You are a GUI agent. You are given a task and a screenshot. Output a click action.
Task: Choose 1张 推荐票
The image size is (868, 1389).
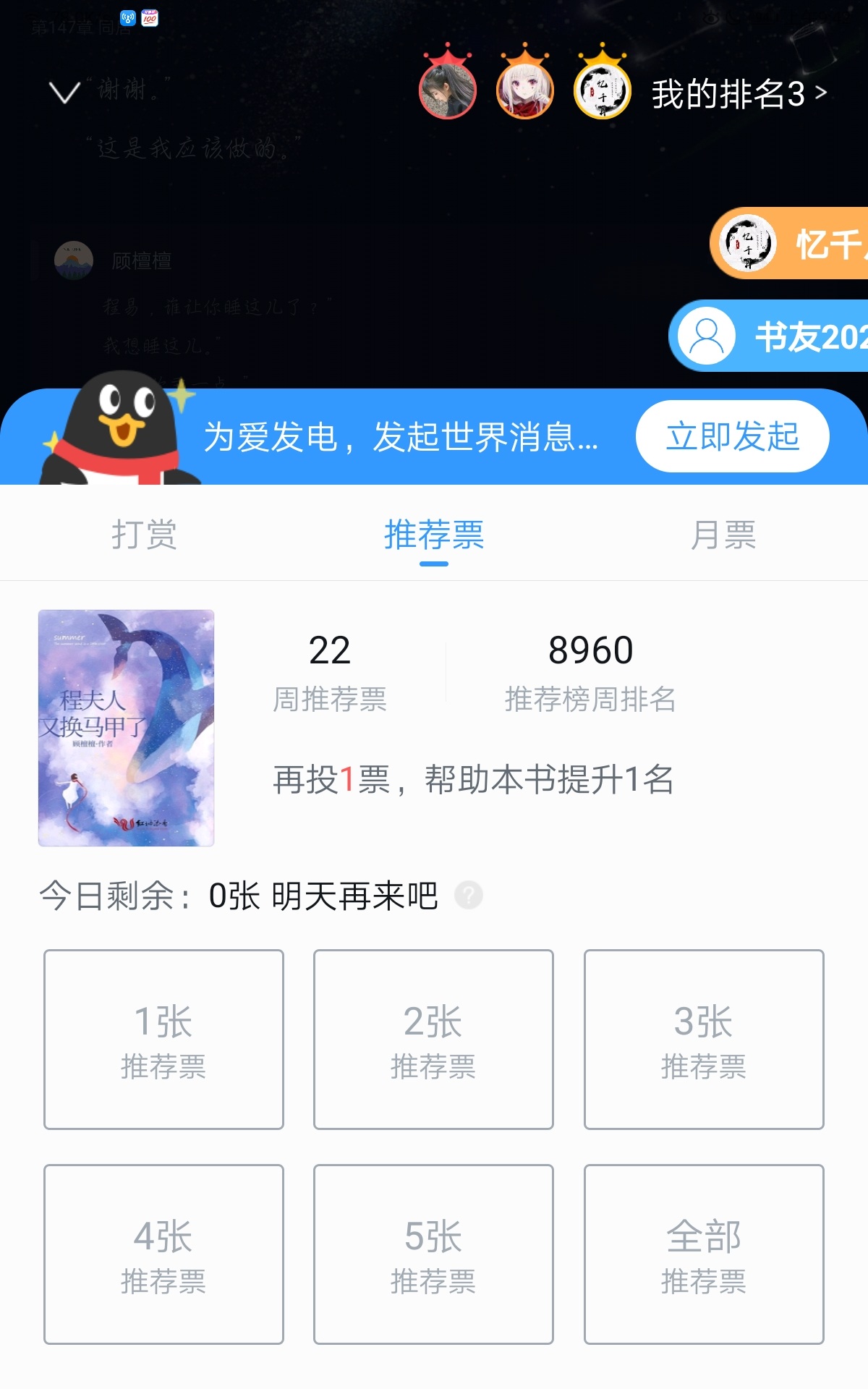click(x=163, y=1040)
